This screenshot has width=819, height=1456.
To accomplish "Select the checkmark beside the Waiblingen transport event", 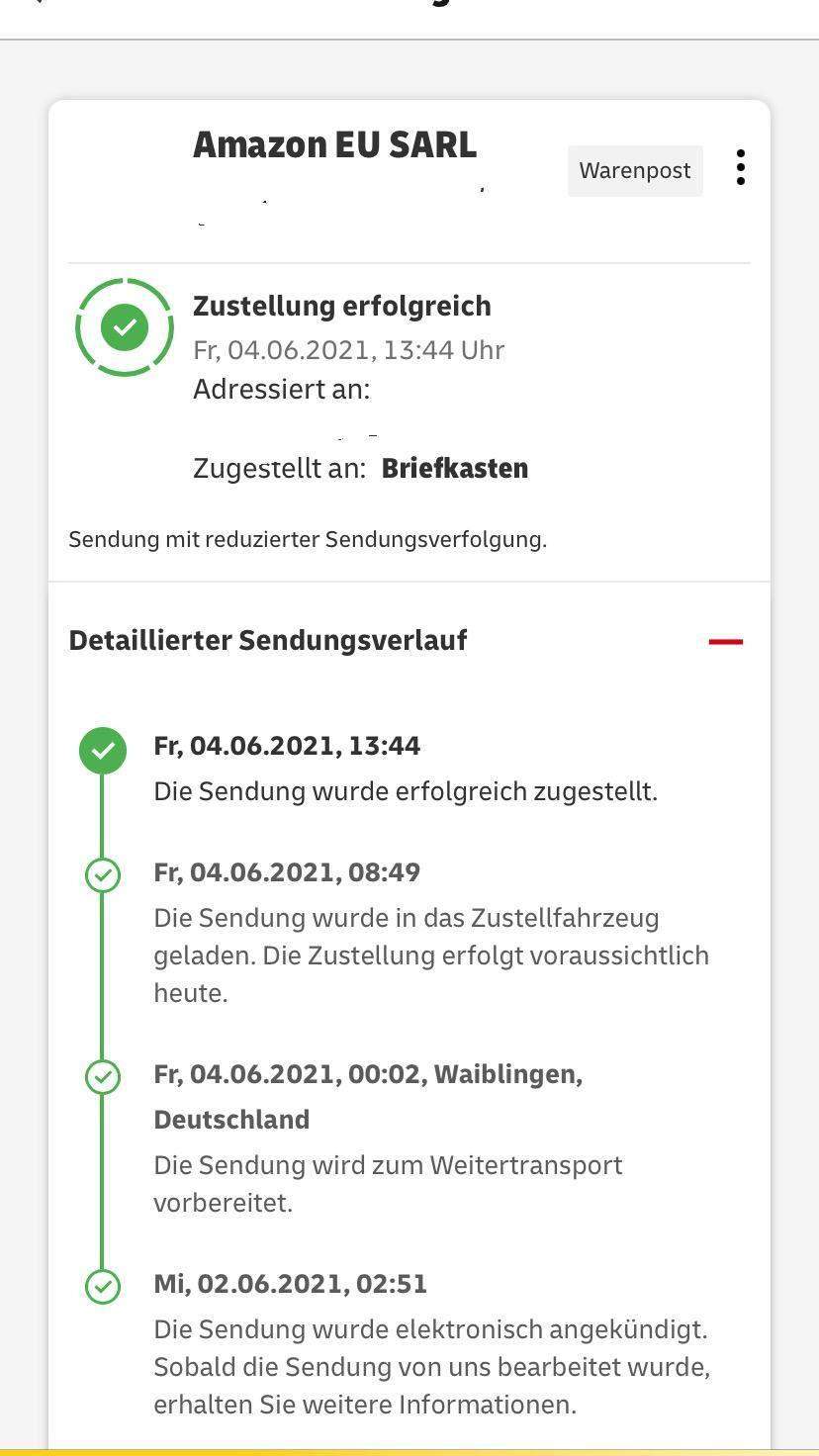I will pyautogui.click(x=102, y=1077).
